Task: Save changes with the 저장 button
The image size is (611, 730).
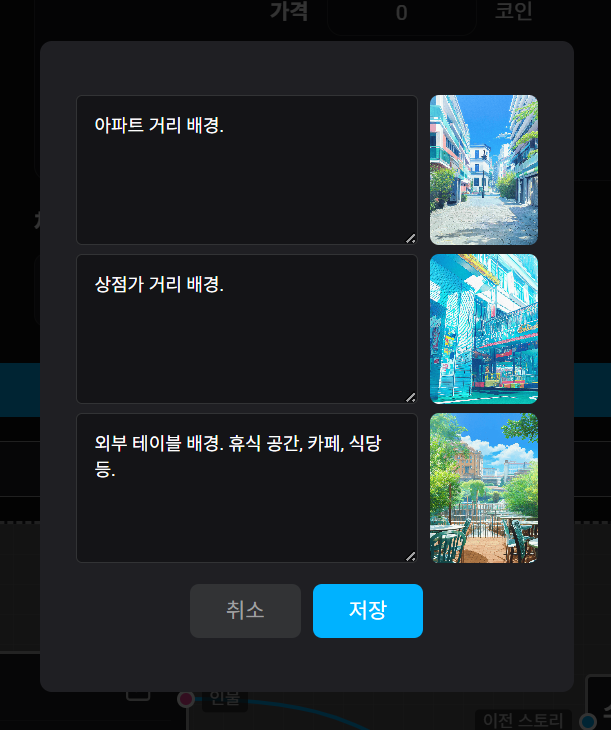Action: pos(367,611)
